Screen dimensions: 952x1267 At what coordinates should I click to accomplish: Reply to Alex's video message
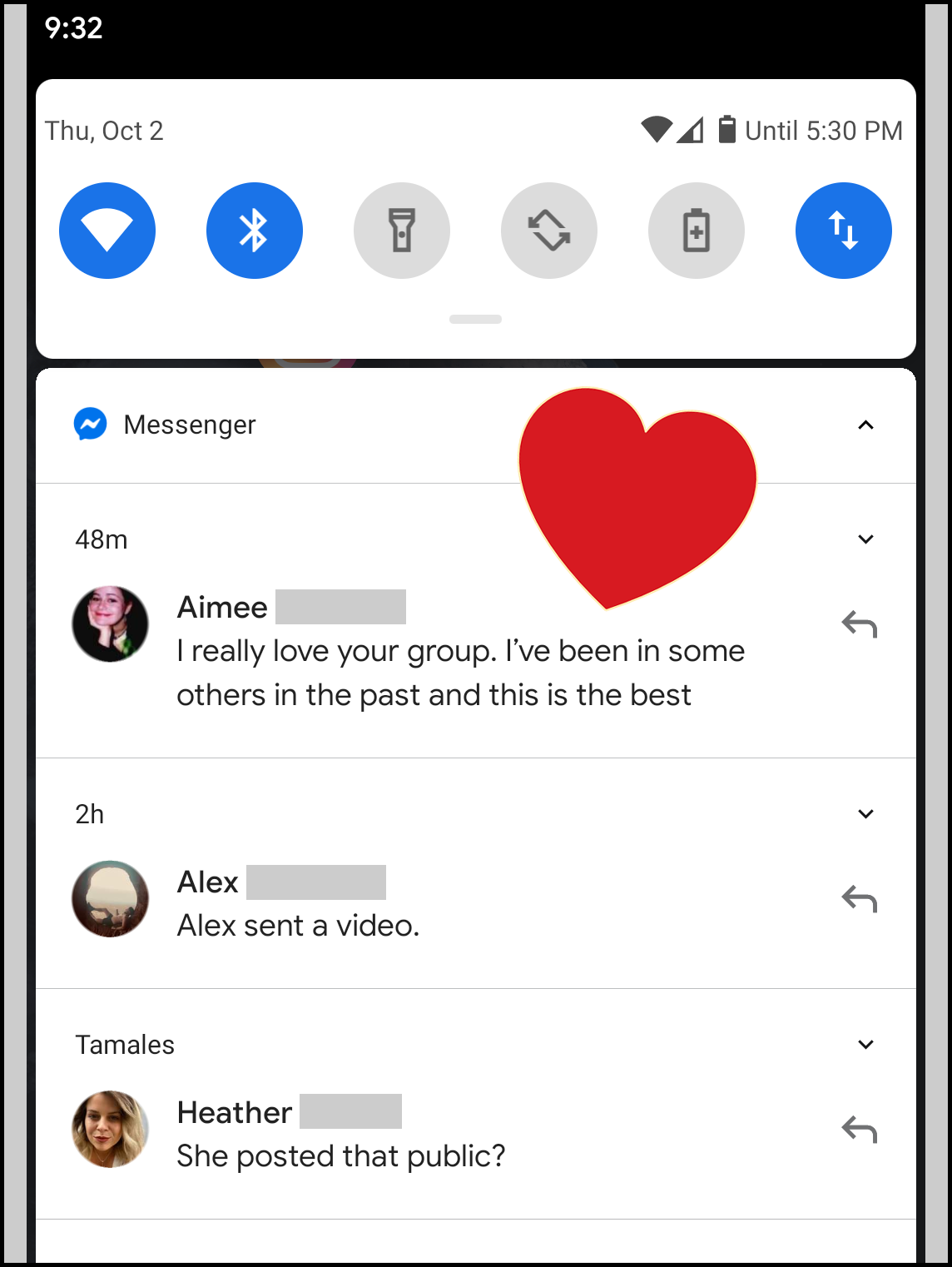click(860, 899)
